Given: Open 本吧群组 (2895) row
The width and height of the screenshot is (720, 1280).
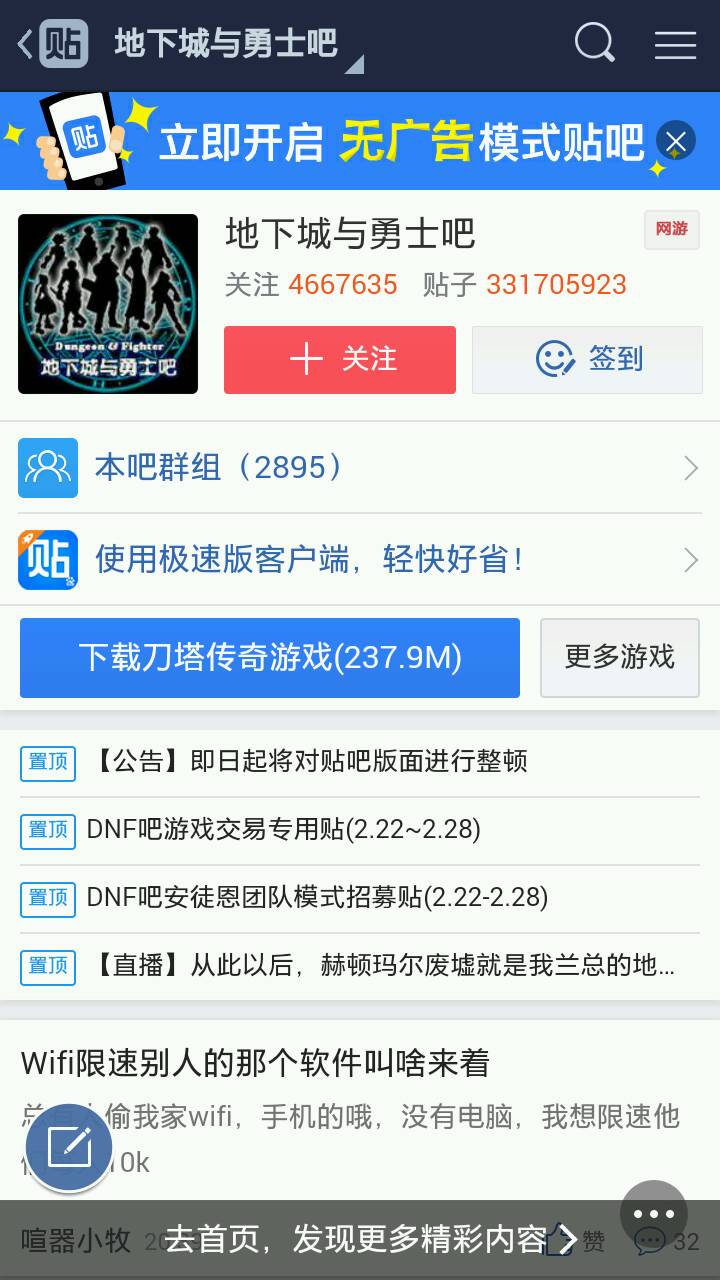Looking at the screenshot, I should pos(360,467).
